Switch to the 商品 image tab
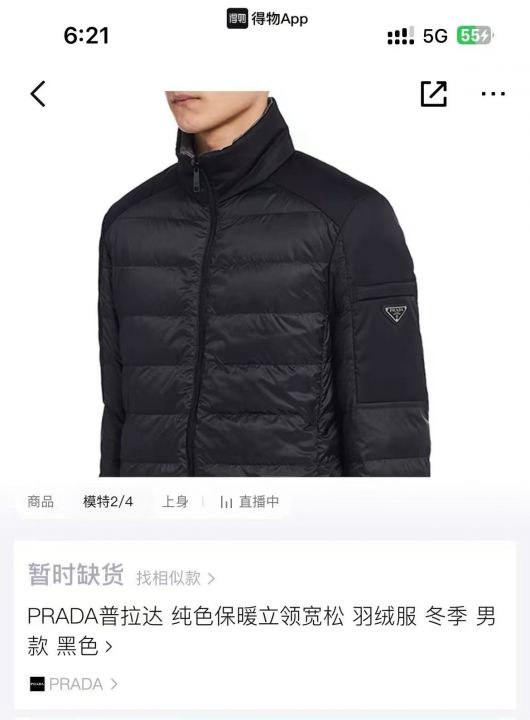 point(40,501)
